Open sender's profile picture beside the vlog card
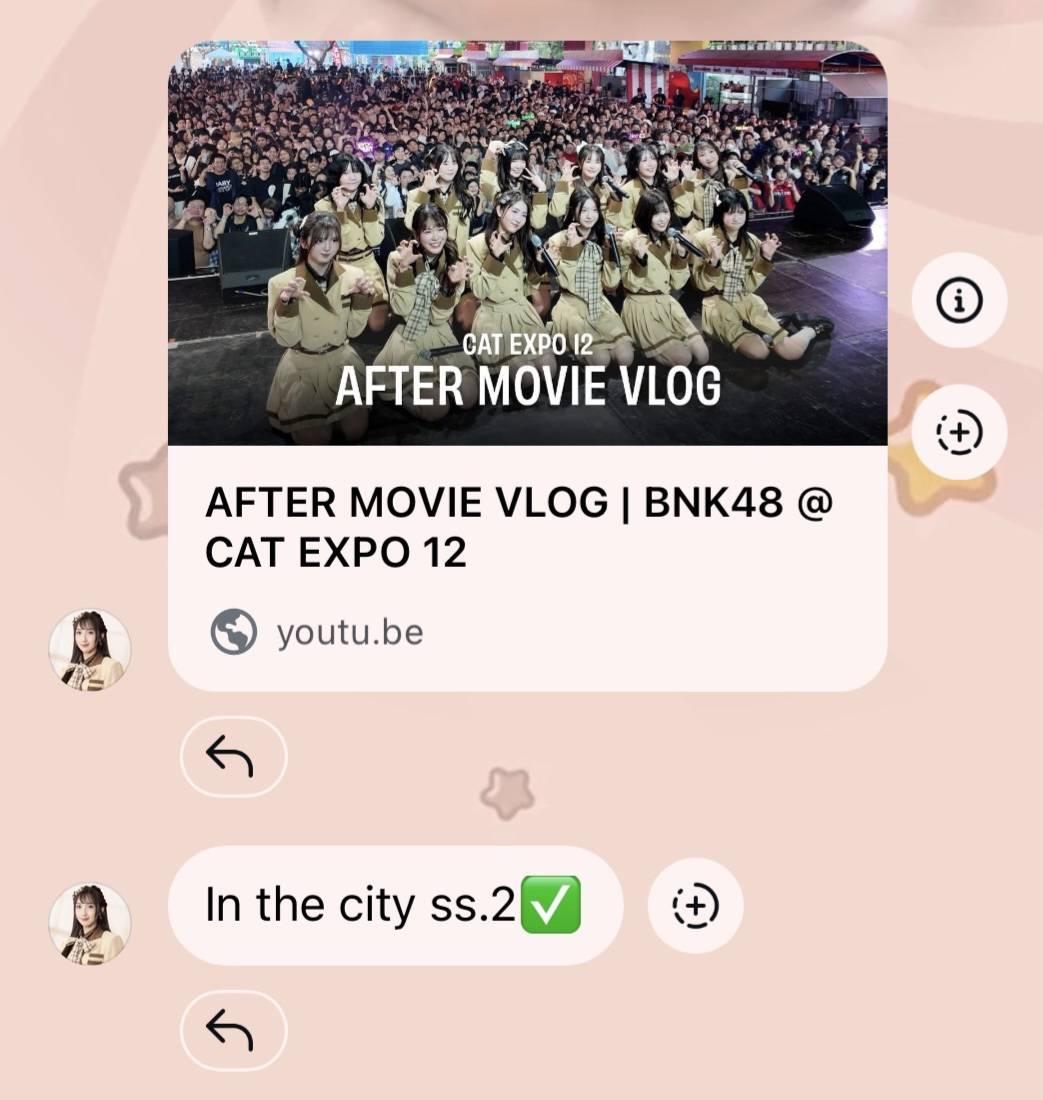This screenshot has width=1043, height=1100. 90,650
